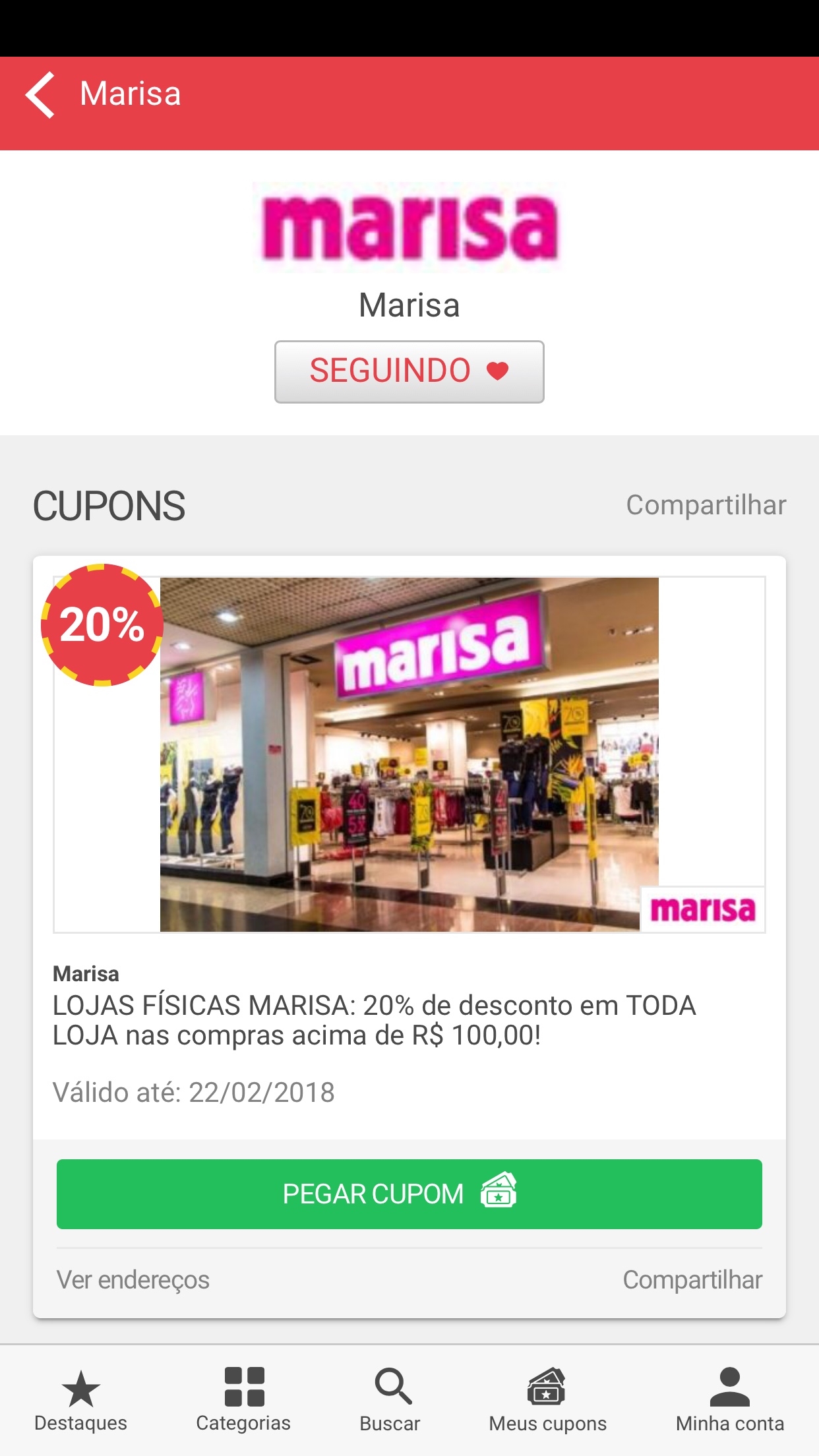Screen dimensions: 819x1456
Task: Tap the Marisa title in the header bar
Action: pyautogui.click(x=129, y=93)
